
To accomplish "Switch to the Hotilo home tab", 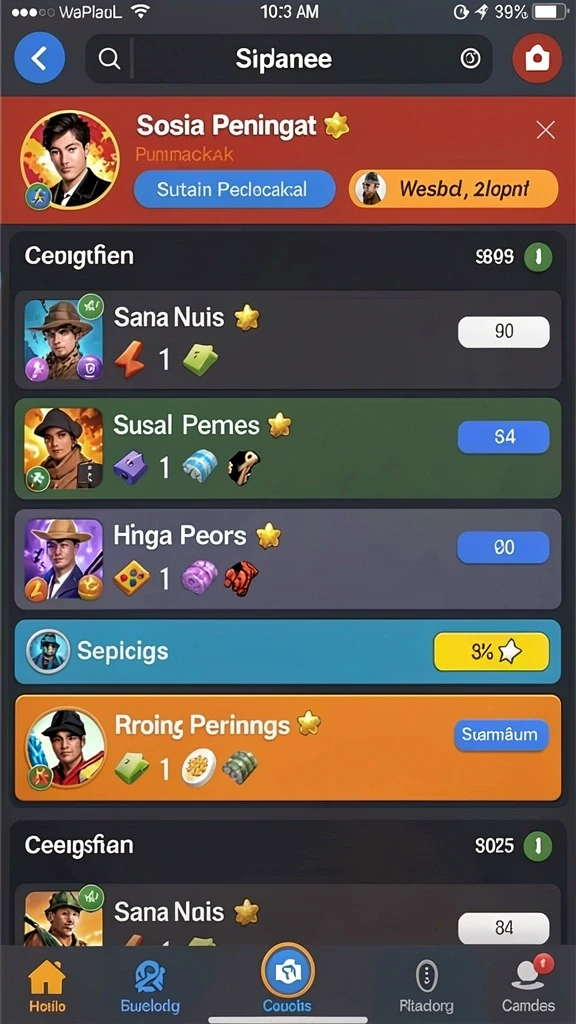I will click(x=47, y=987).
